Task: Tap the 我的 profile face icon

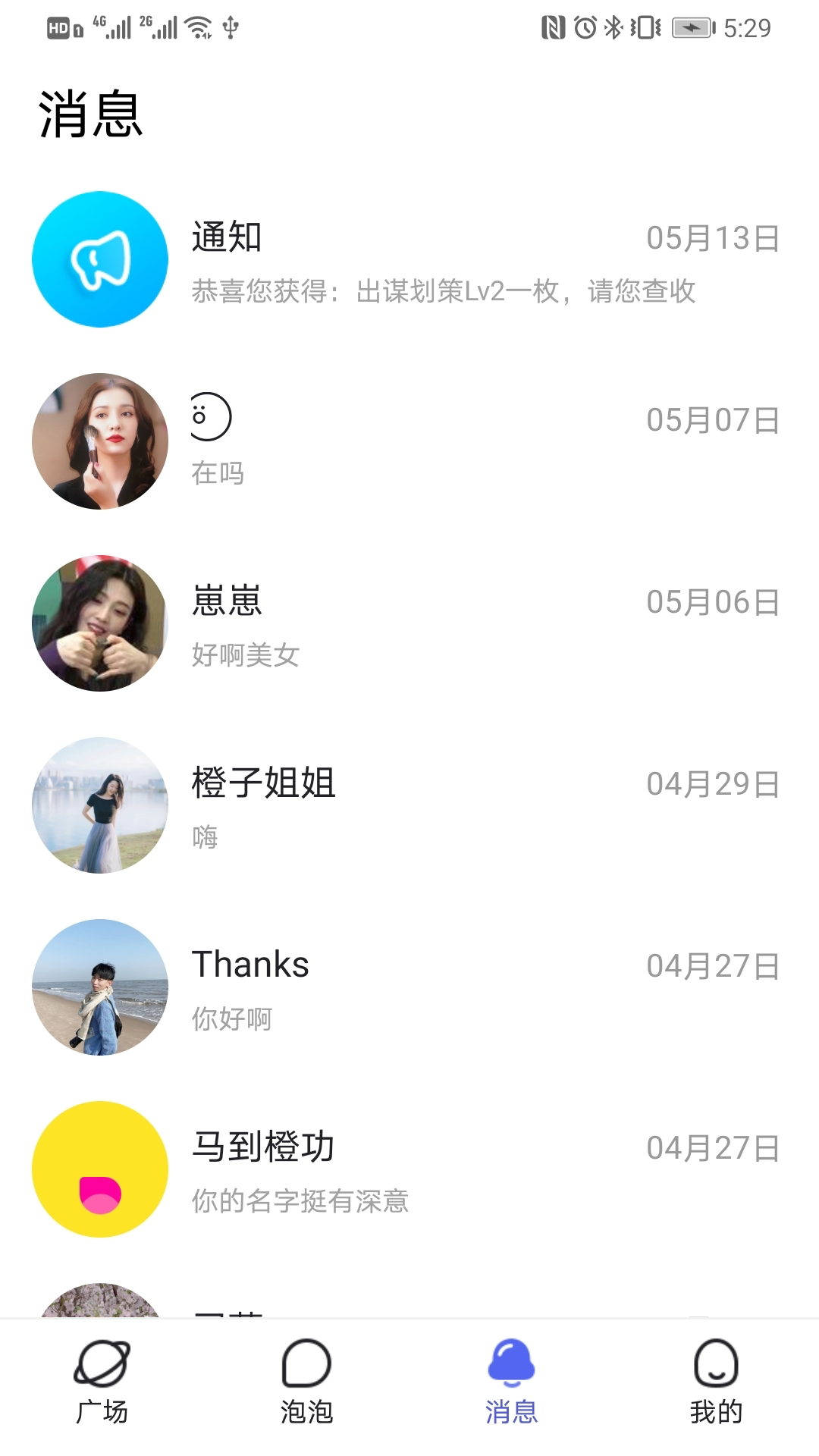Action: (715, 1365)
